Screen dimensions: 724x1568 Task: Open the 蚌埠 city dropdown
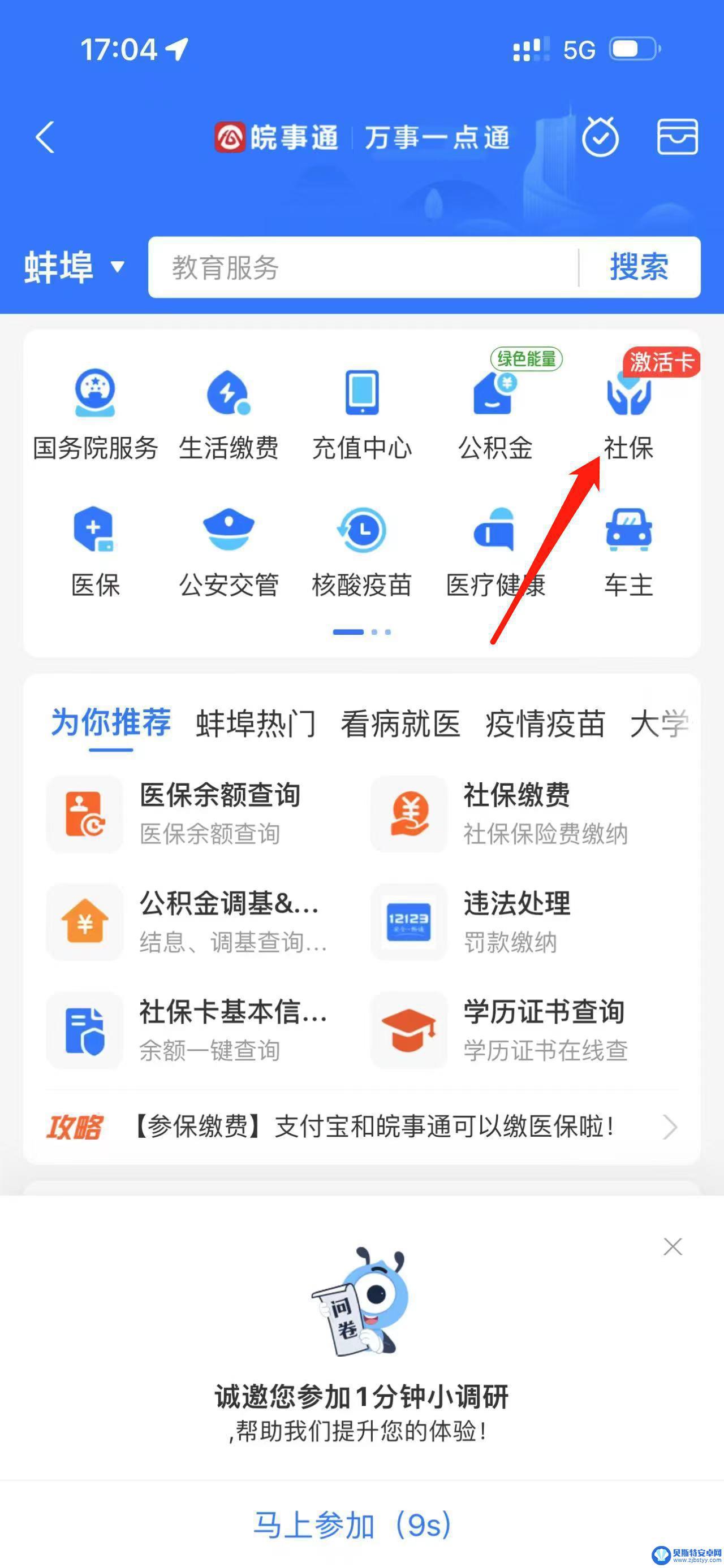click(74, 267)
